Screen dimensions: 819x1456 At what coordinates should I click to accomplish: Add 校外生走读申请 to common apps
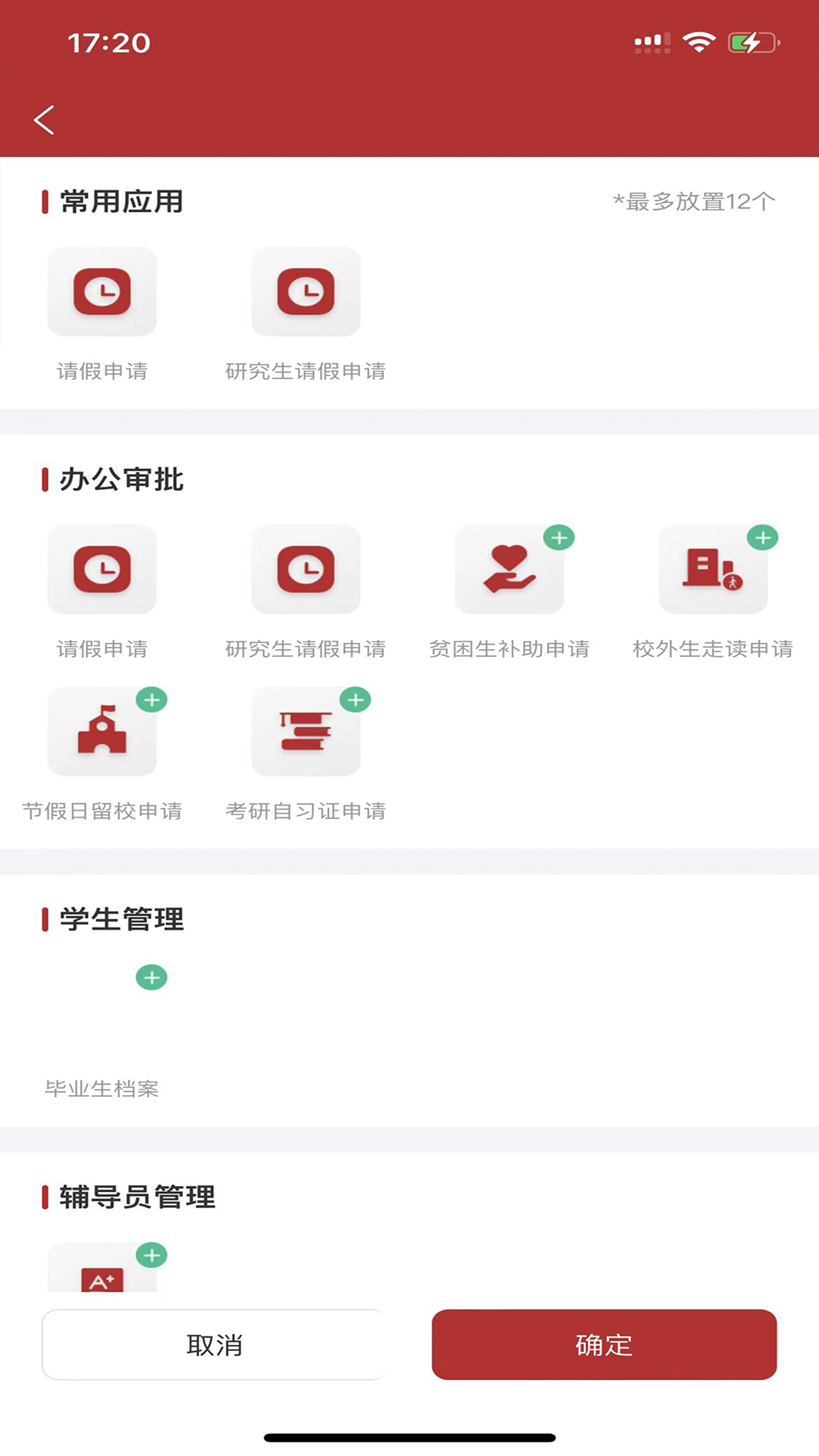pyautogui.click(x=764, y=538)
